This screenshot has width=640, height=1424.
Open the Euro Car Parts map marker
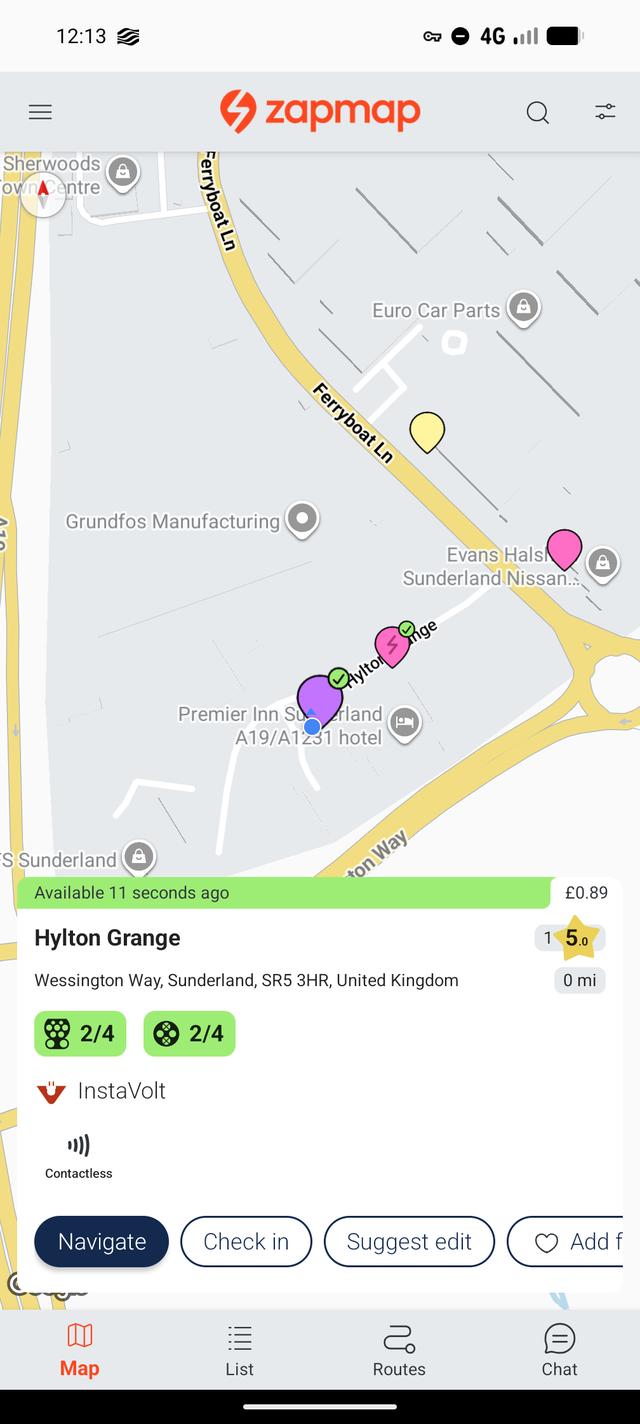[522, 308]
